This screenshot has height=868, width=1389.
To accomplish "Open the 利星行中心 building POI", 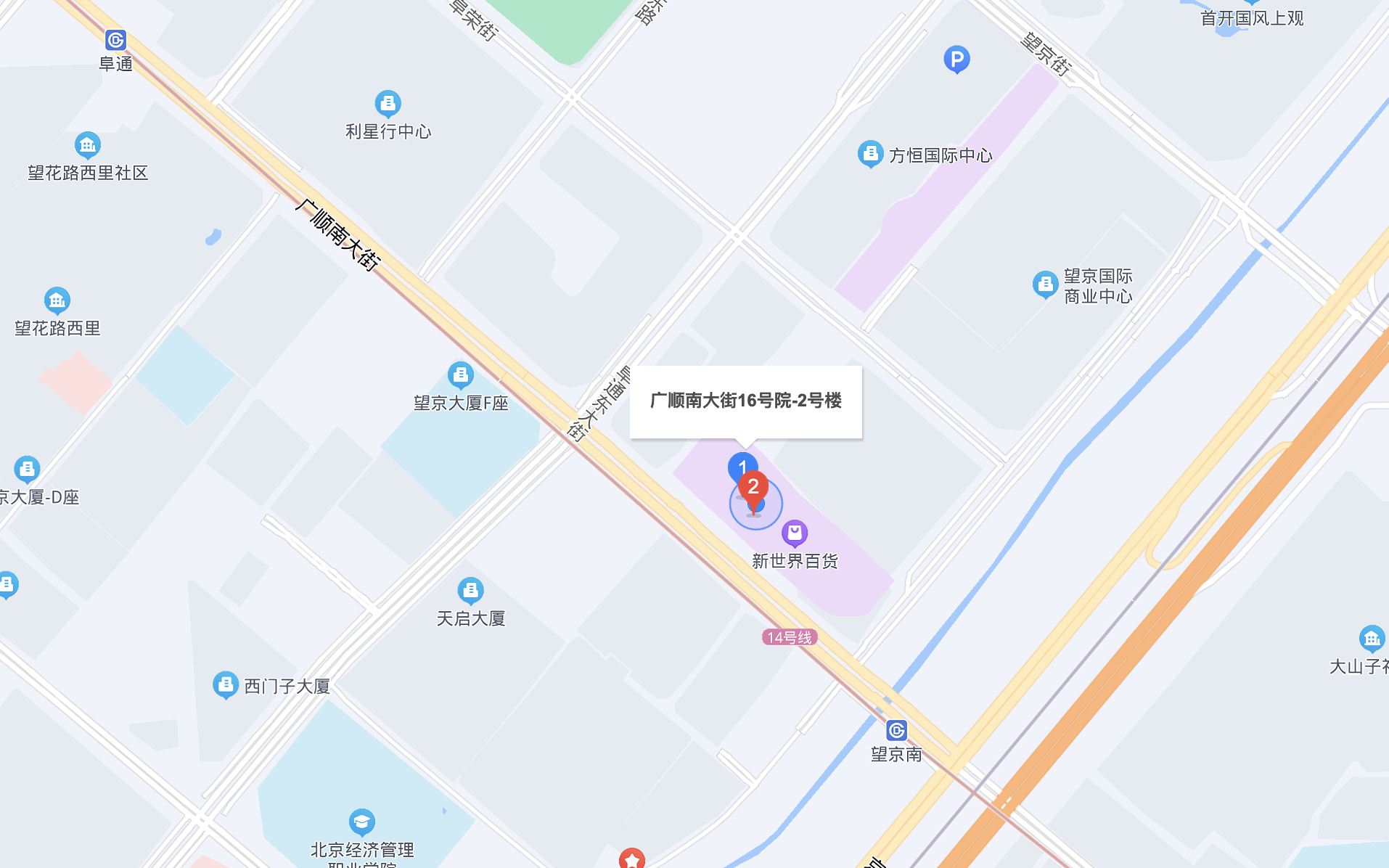I will click(388, 103).
